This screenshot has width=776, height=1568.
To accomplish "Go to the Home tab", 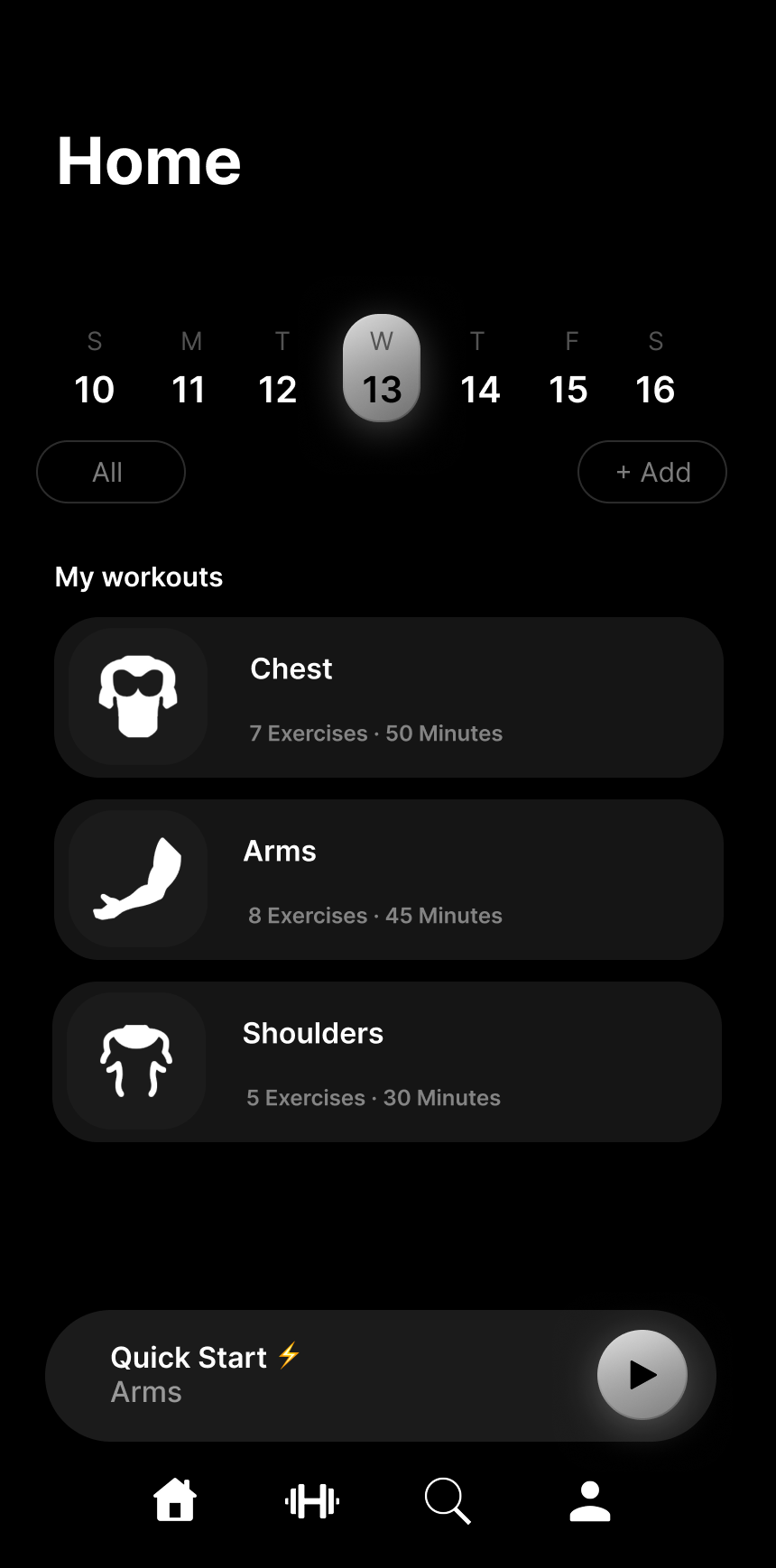I will [175, 1500].
